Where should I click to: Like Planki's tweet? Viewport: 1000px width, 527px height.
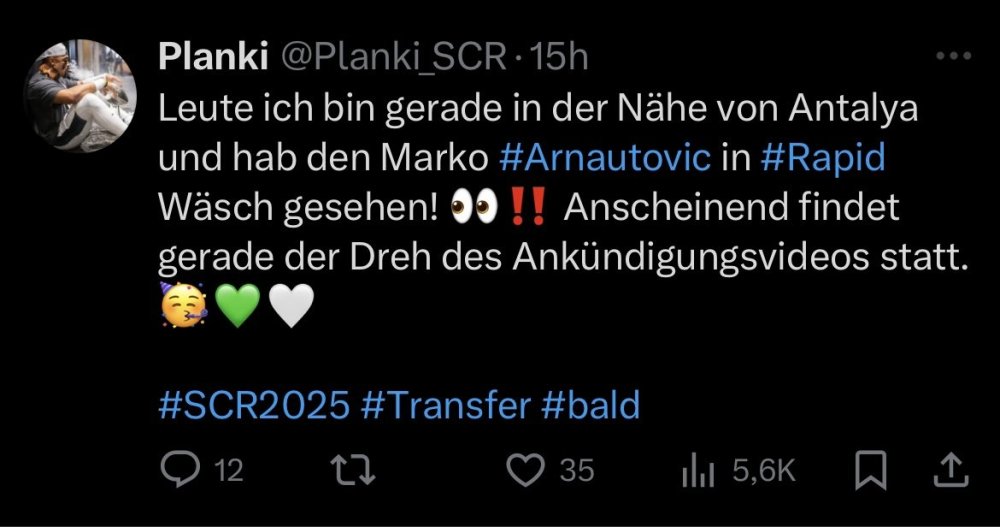pos(526,469)
